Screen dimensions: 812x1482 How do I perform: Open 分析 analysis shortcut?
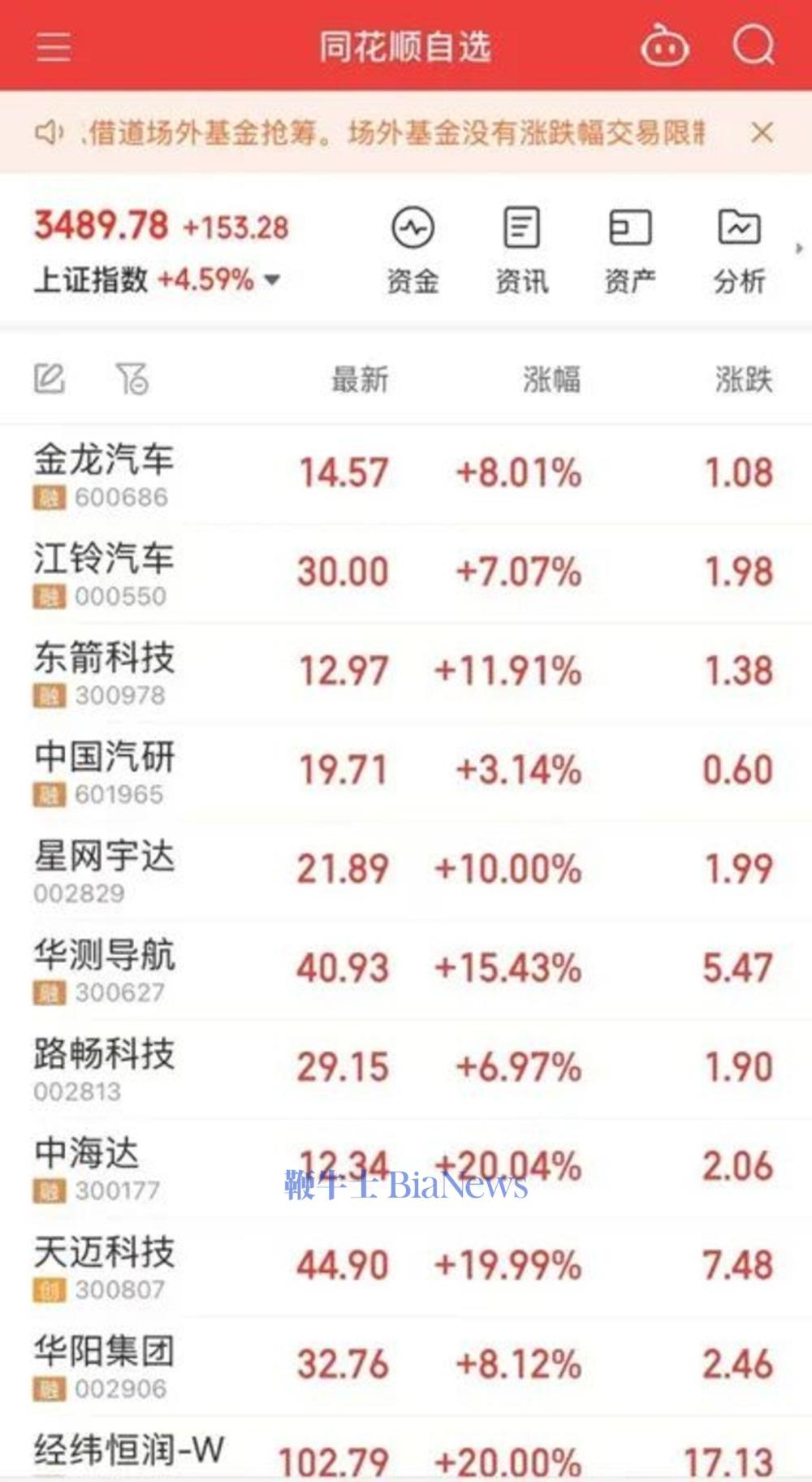(x=739, y=251)
